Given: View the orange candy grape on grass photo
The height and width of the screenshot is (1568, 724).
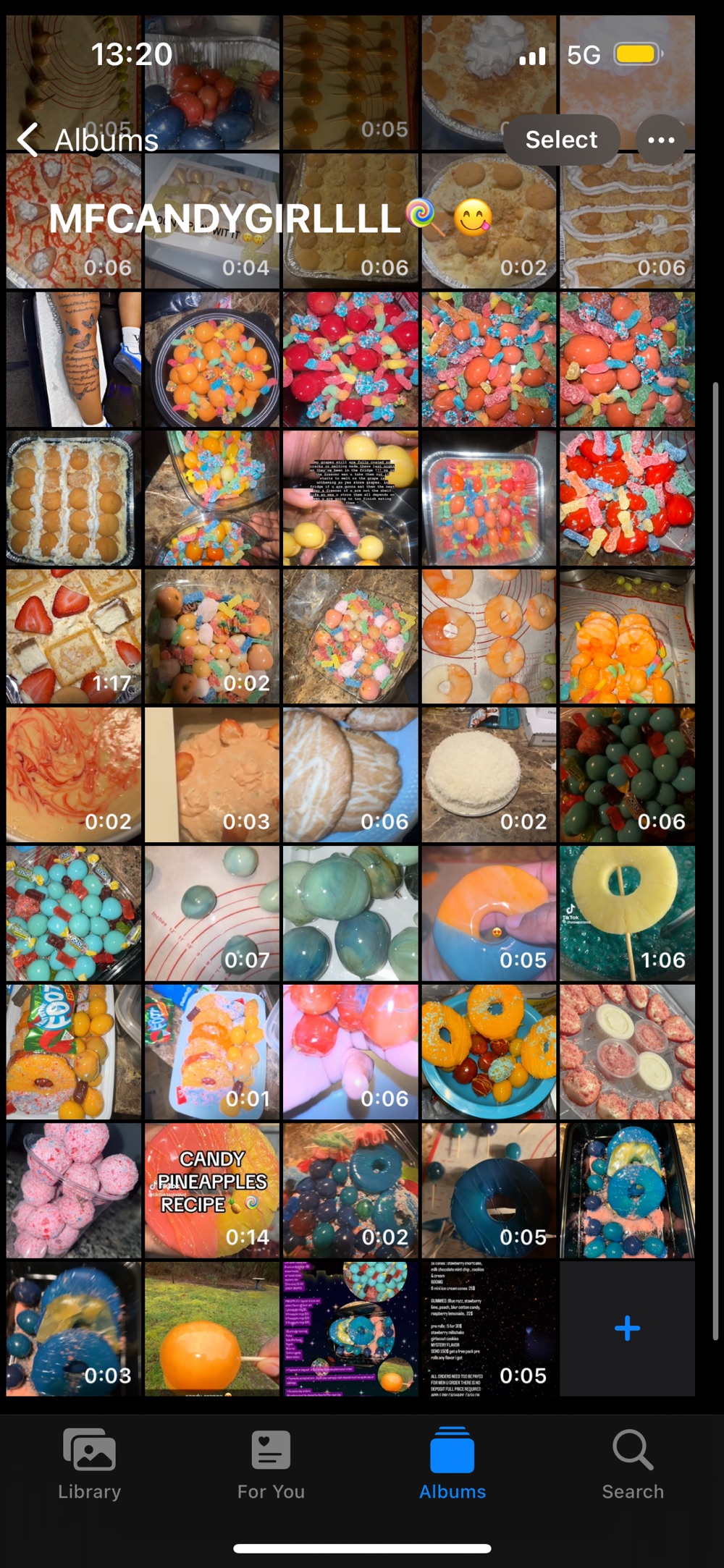Looking at the screenshot, I should coord(212,1328).
